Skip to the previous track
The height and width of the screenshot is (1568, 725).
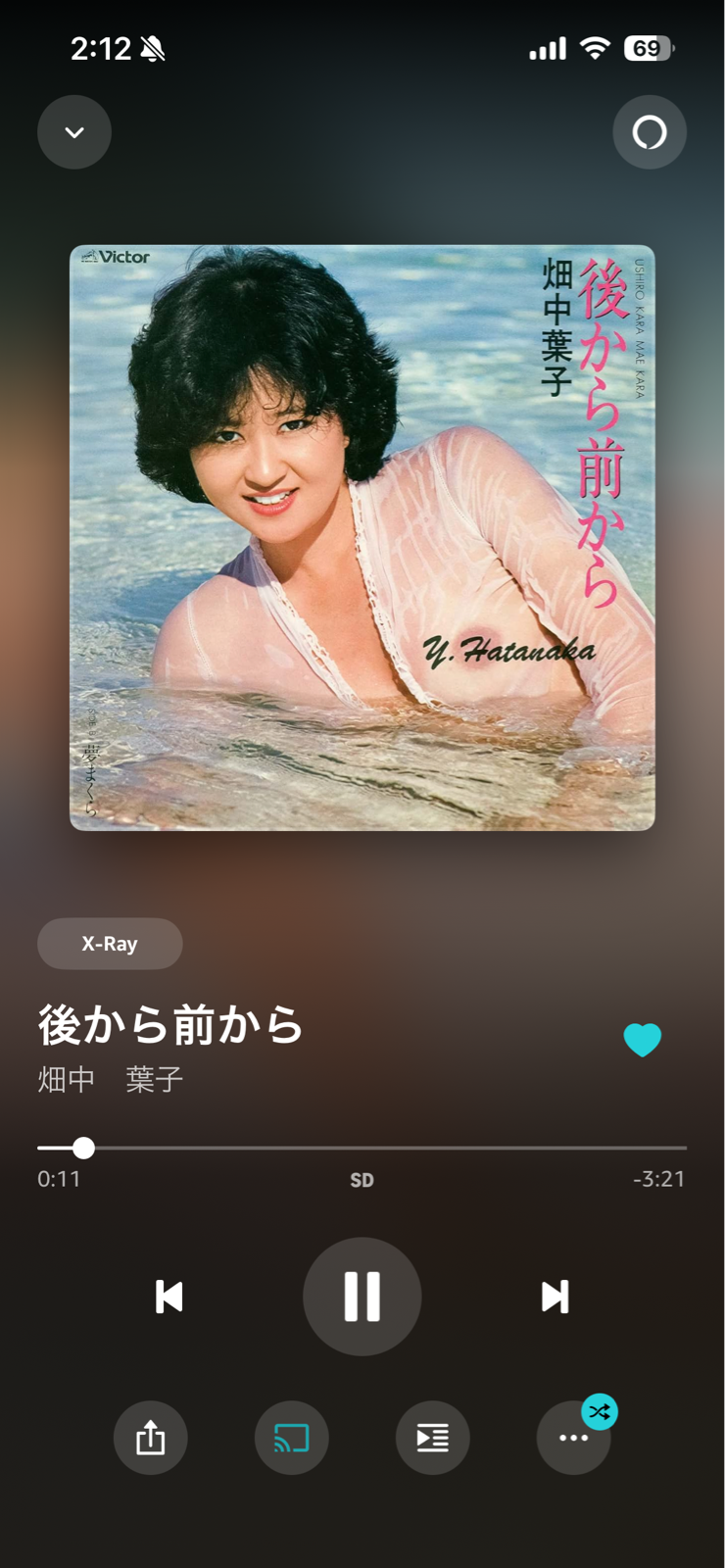[169, 1297]
